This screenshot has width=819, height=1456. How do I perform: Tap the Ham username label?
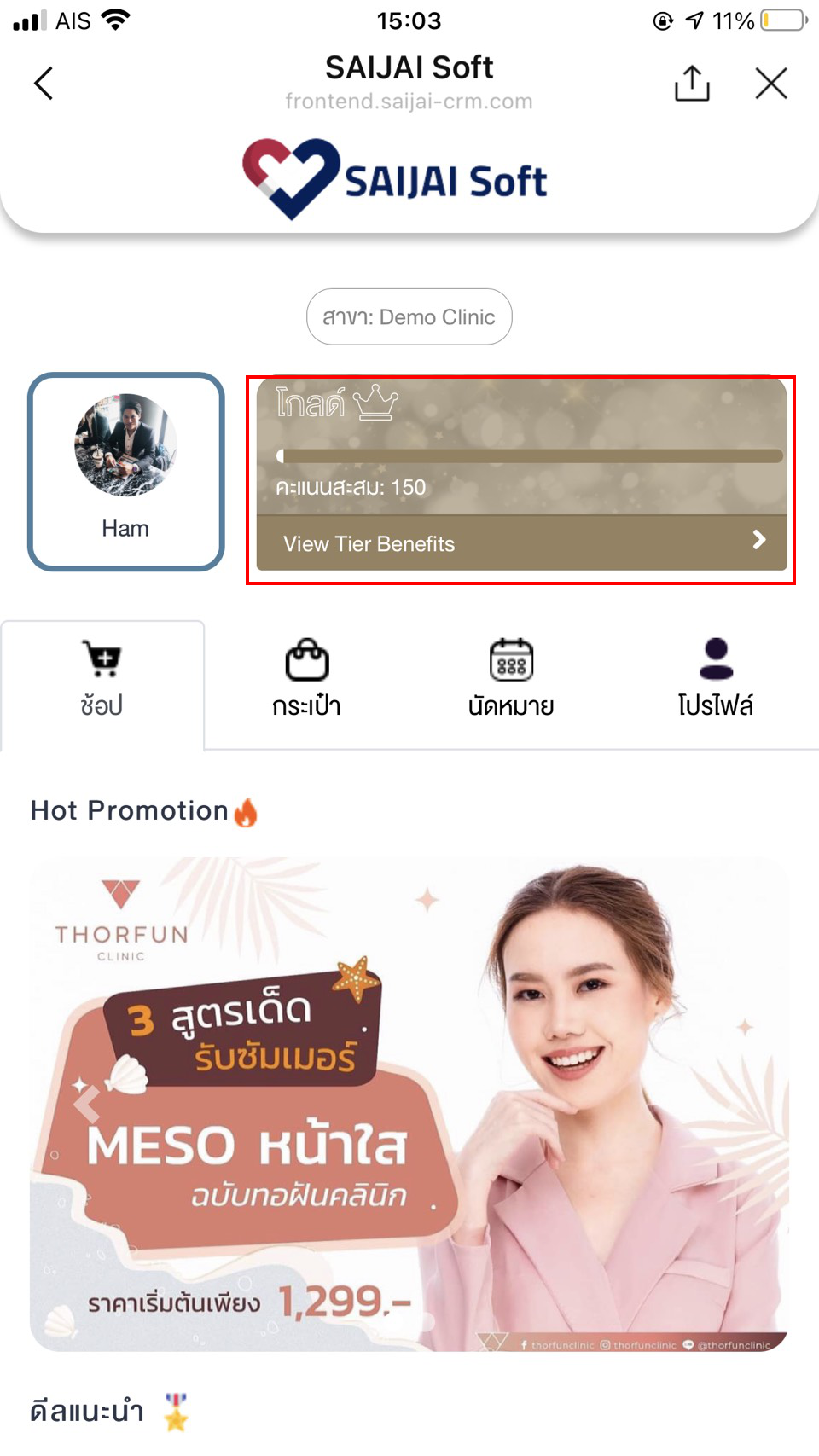pyautogui.click(x=125, y=528)
